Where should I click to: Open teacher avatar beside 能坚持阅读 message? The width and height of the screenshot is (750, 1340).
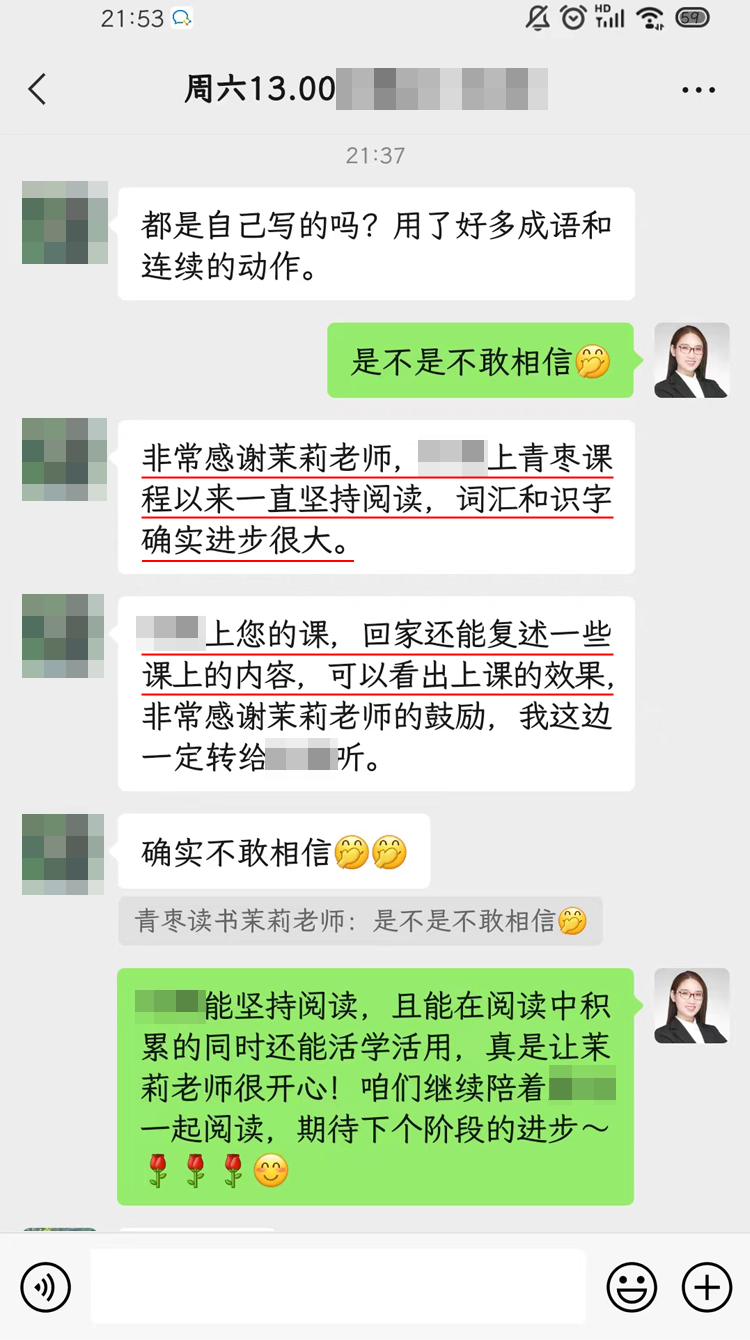[x=691, y=1006]
